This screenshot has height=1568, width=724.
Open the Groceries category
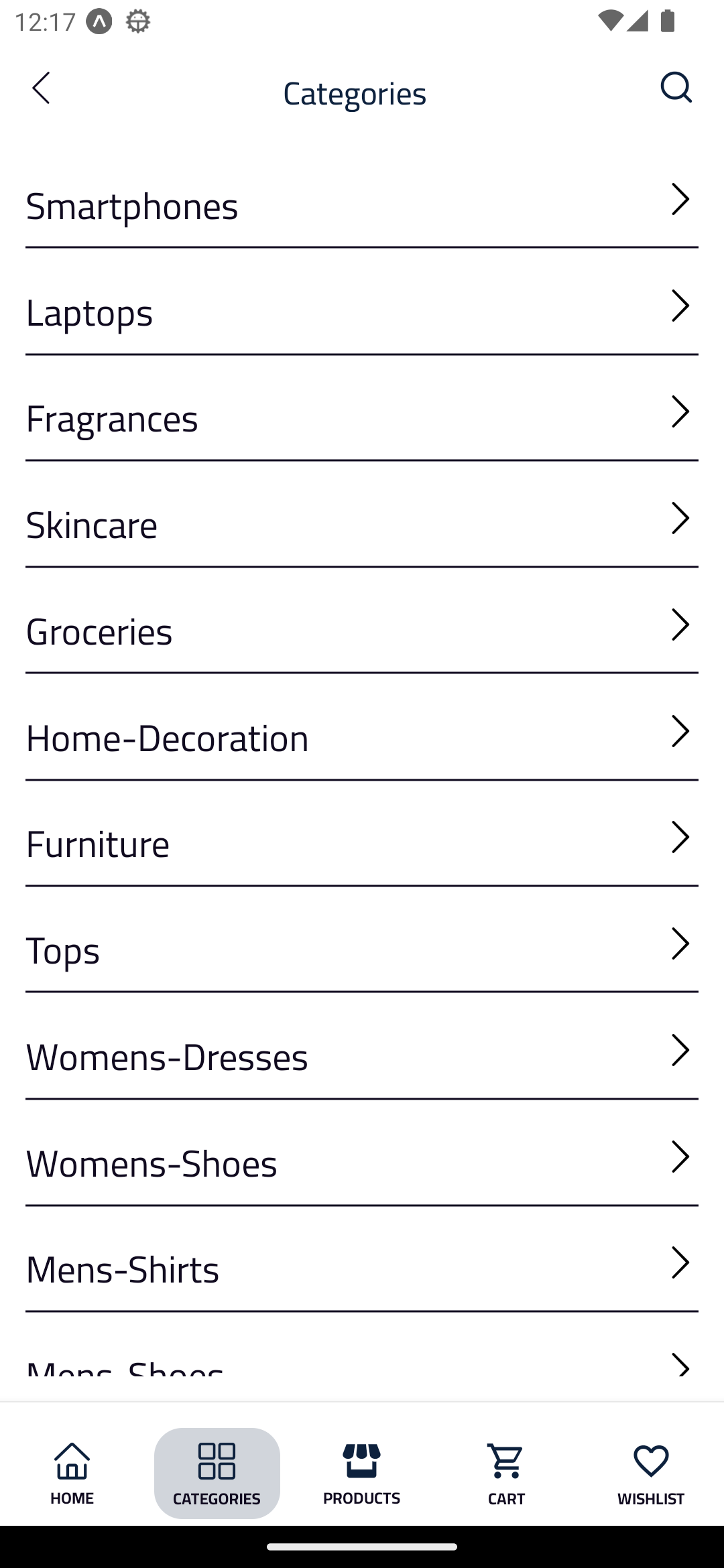click(362, 631)
